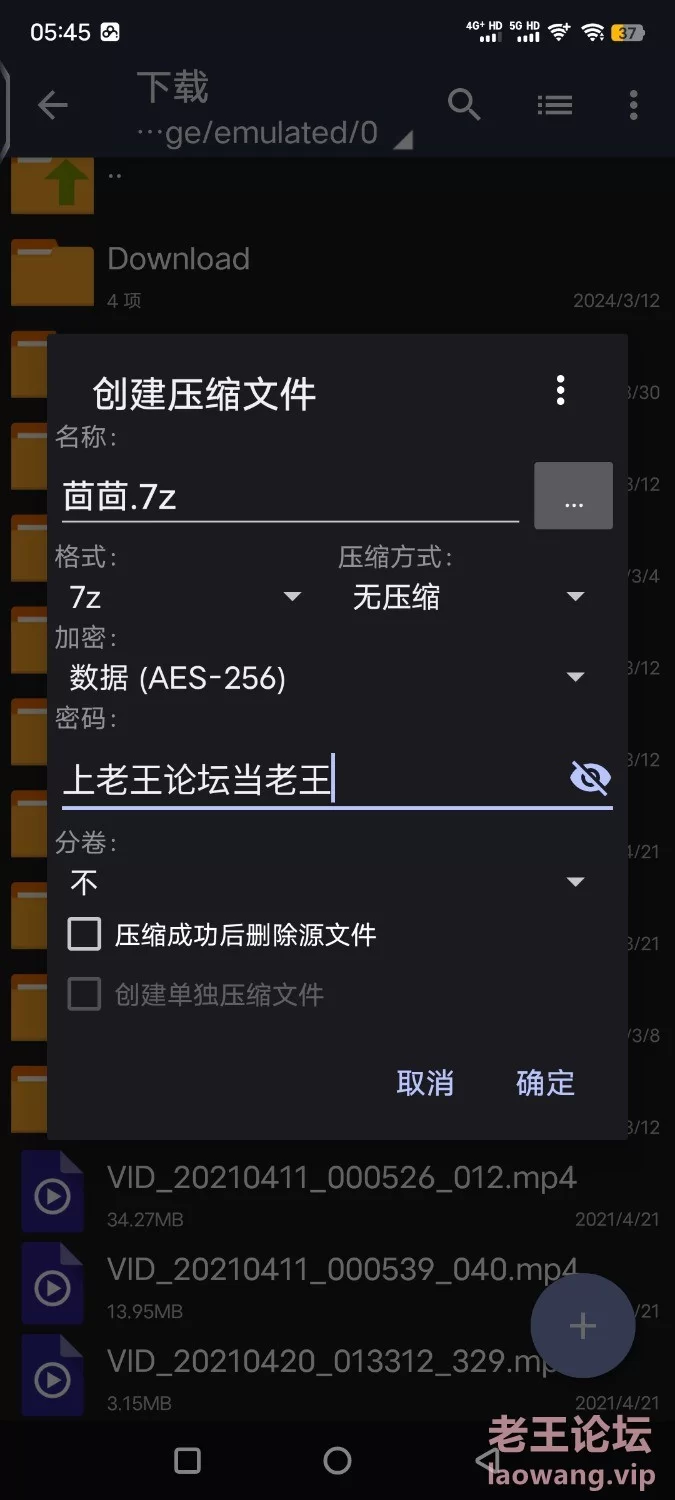675x1500 pixels.
Task: Tap the system home button
Action: point(338,1461)
